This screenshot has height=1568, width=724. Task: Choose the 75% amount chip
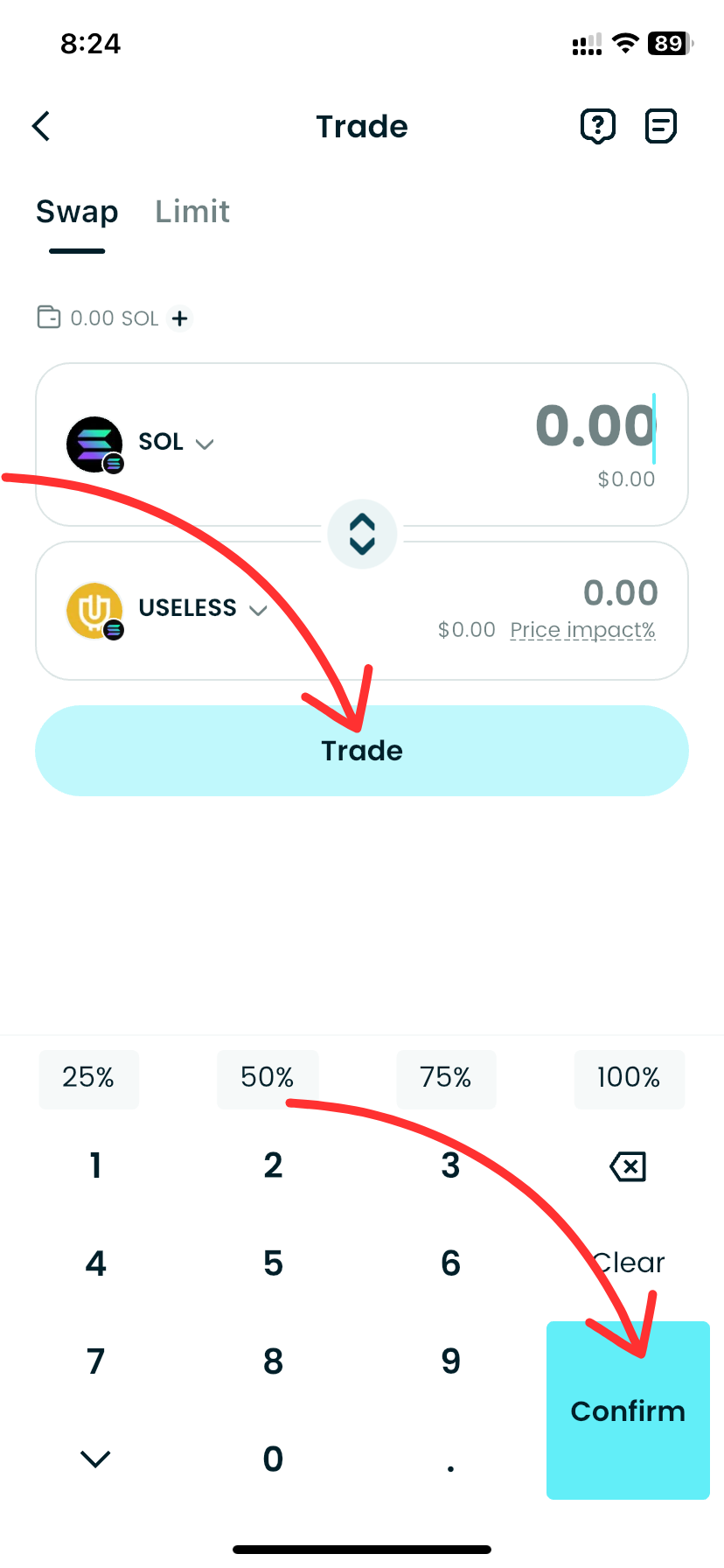click(x=446, y=1078)
